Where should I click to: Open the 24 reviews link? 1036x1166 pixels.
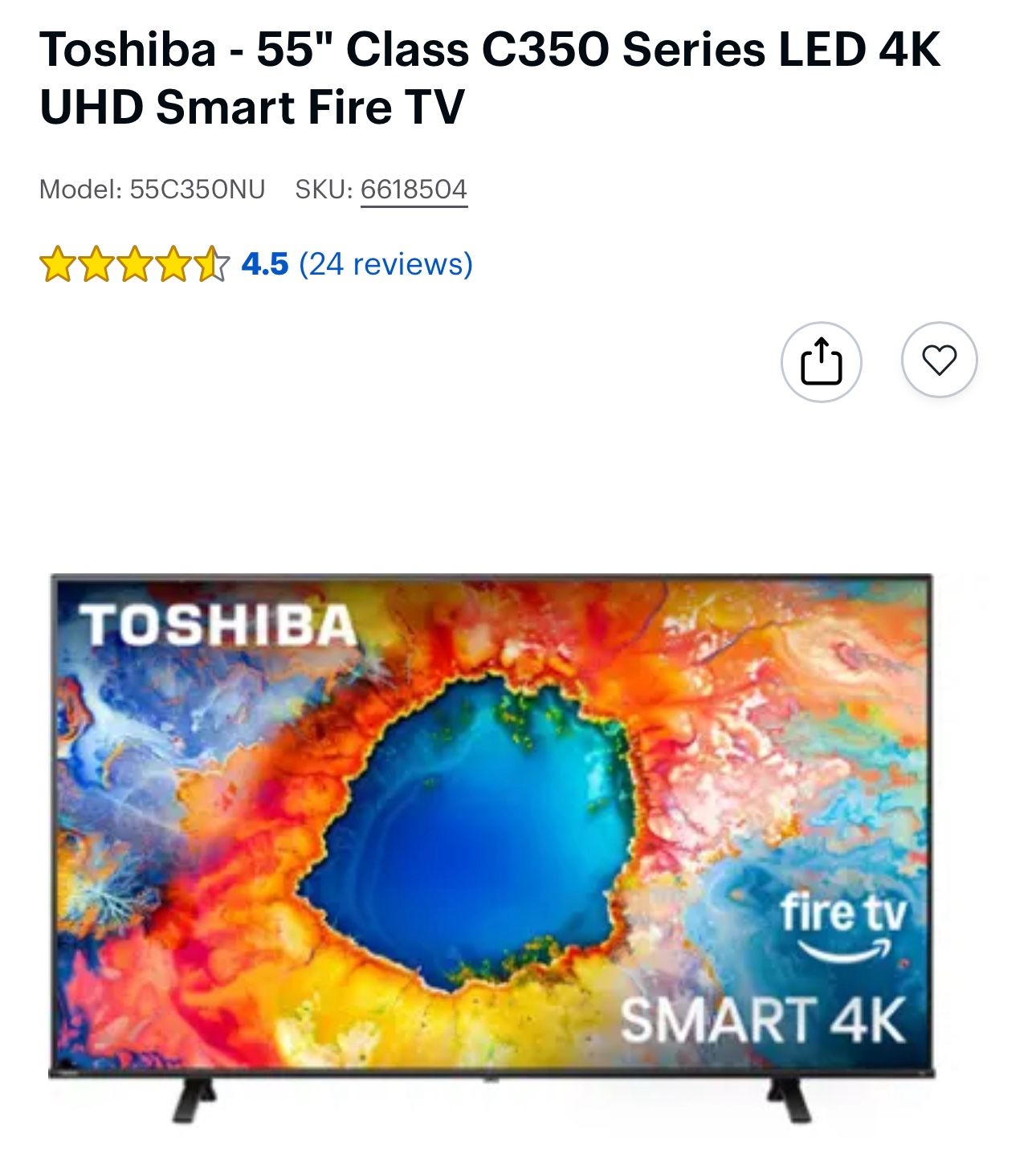tap(385, 264)
